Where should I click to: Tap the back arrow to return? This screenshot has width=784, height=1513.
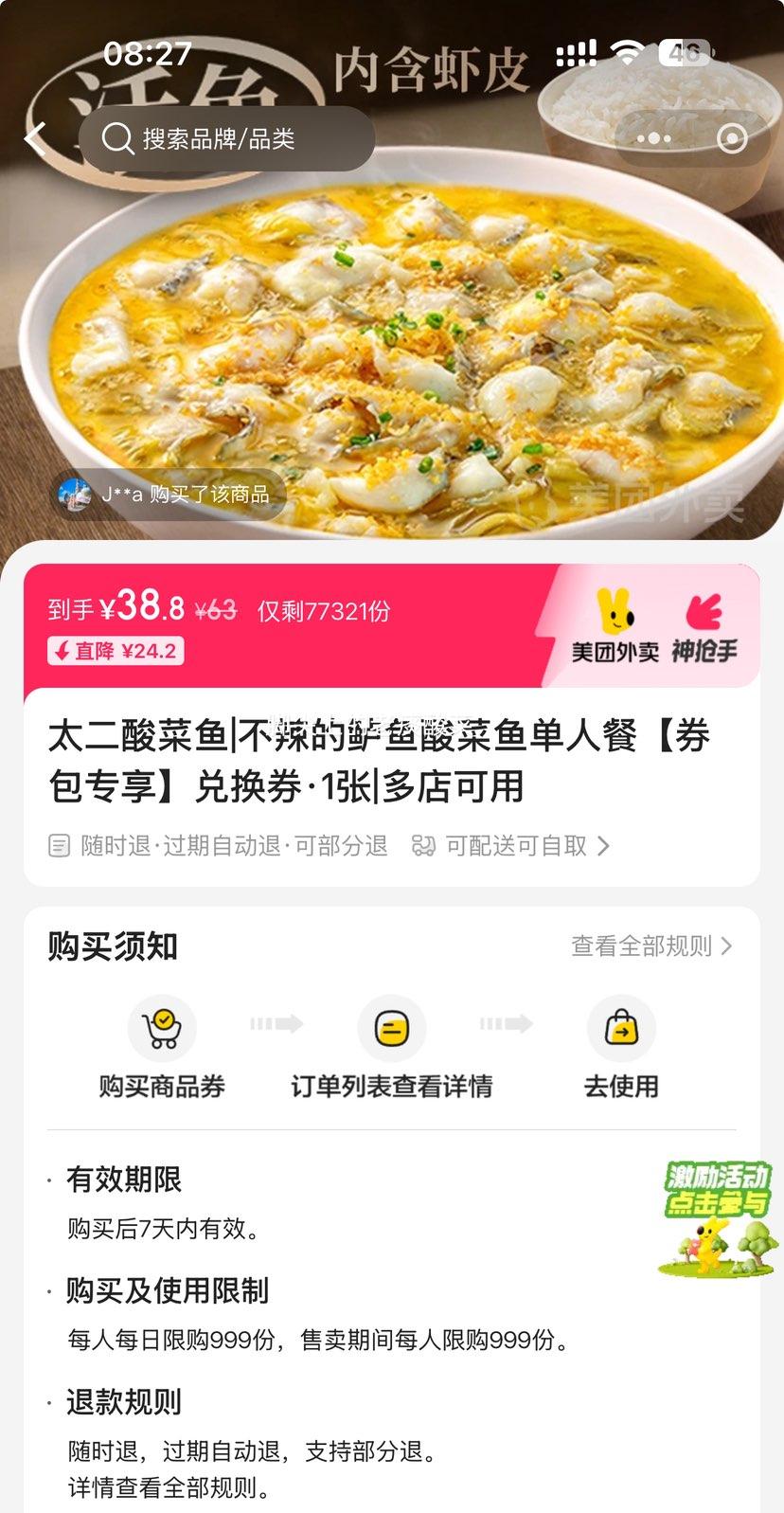click(x=35, y=137)
